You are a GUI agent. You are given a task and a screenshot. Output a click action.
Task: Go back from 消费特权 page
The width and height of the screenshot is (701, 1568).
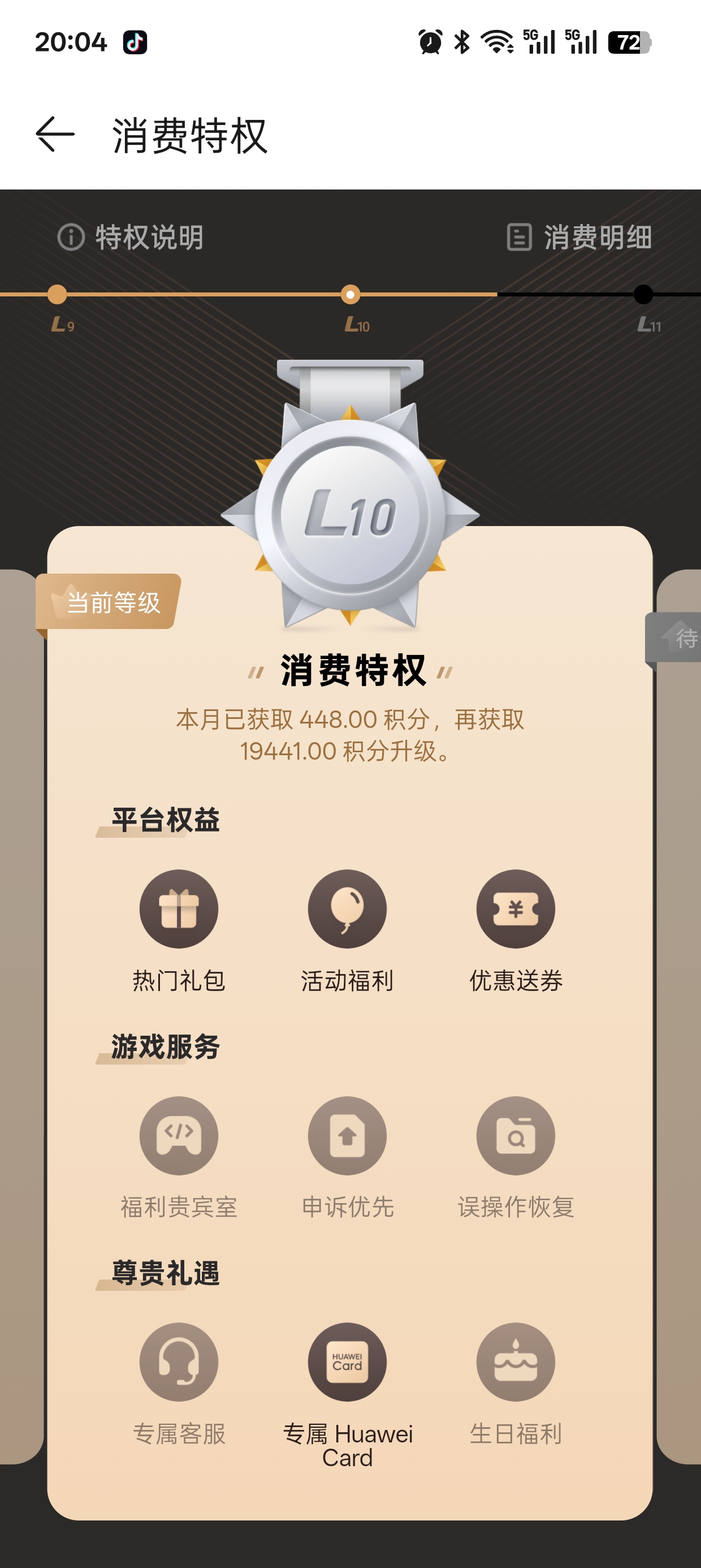[x=55, y=135]
